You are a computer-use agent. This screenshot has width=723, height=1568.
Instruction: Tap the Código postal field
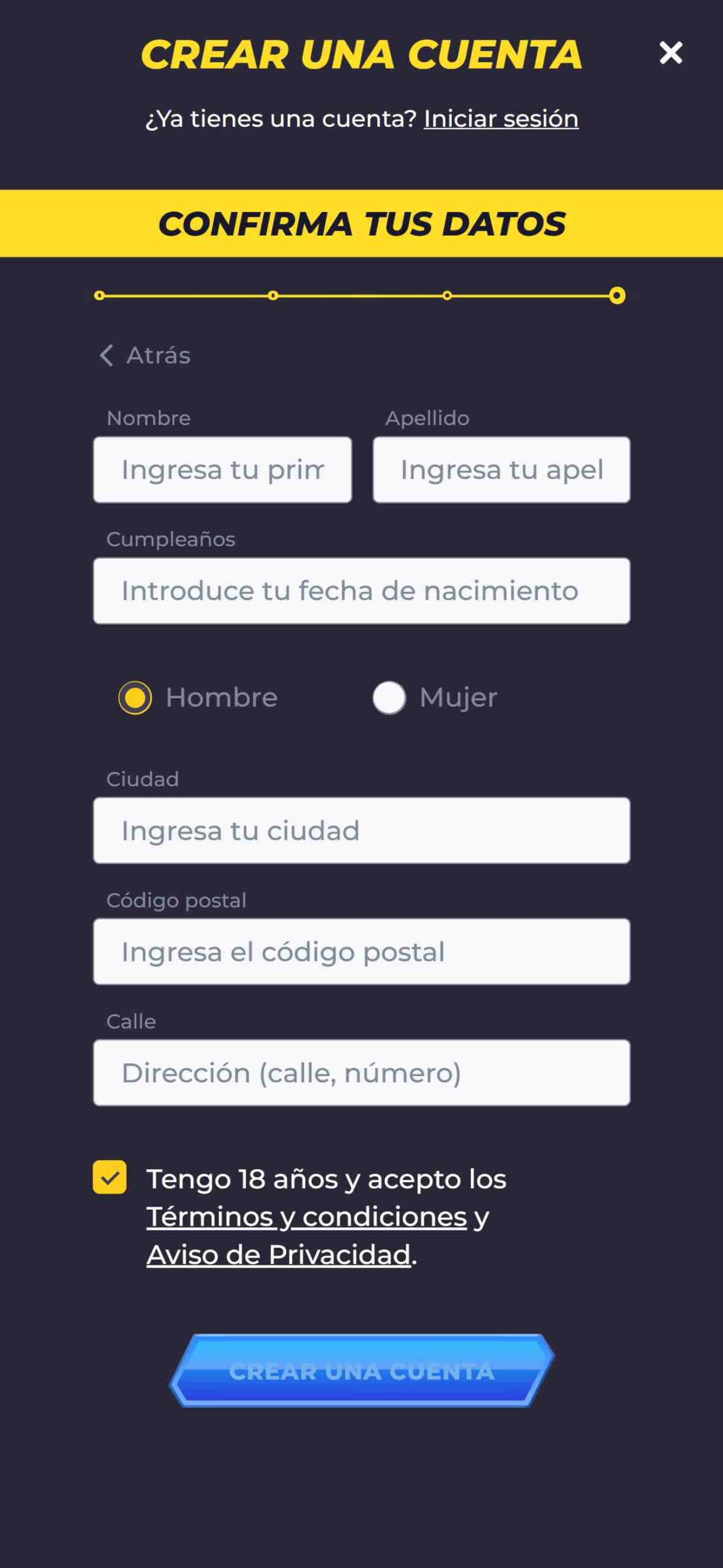[361, 952]
